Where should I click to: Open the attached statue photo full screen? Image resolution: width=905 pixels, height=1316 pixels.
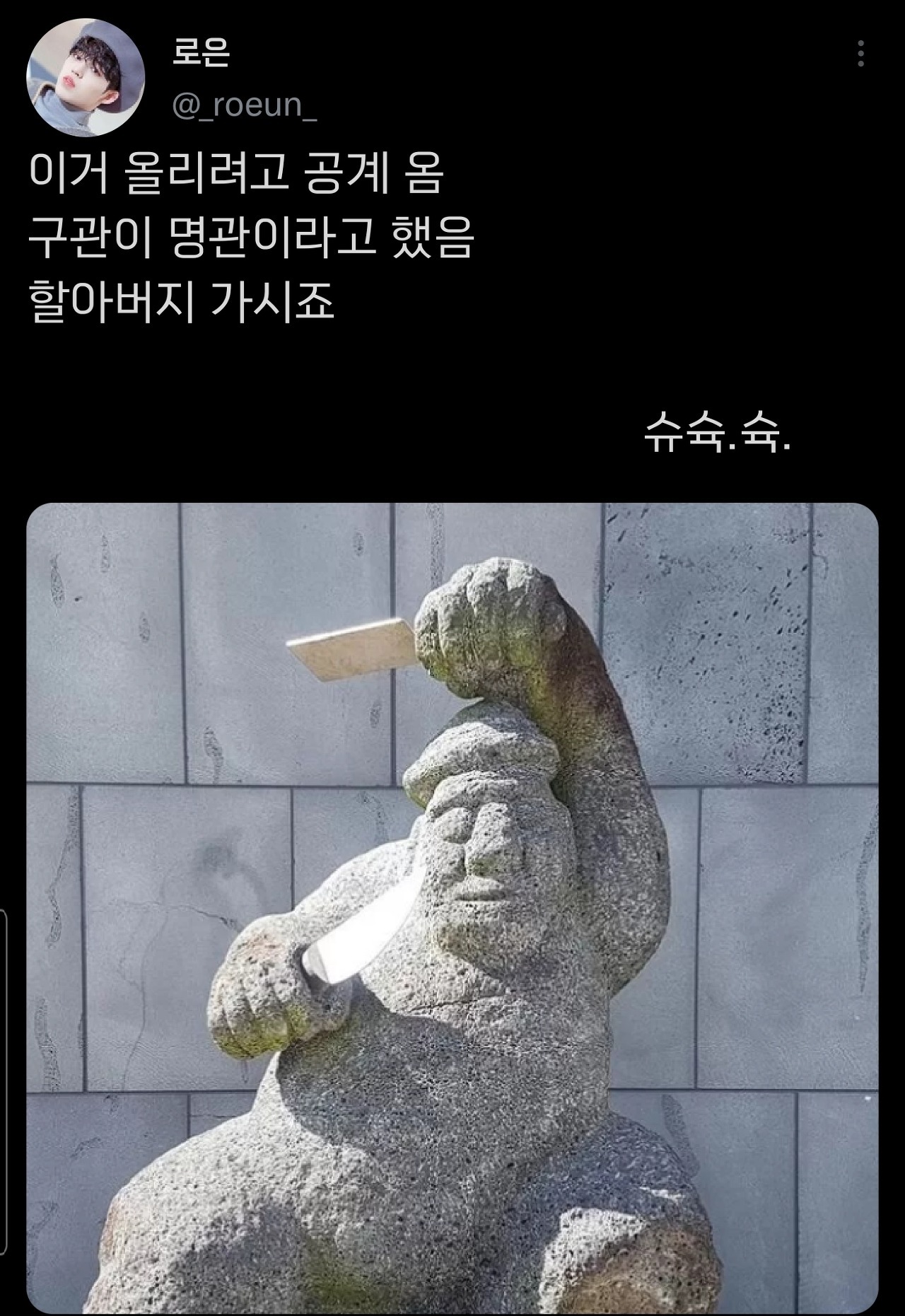[452, 905]
